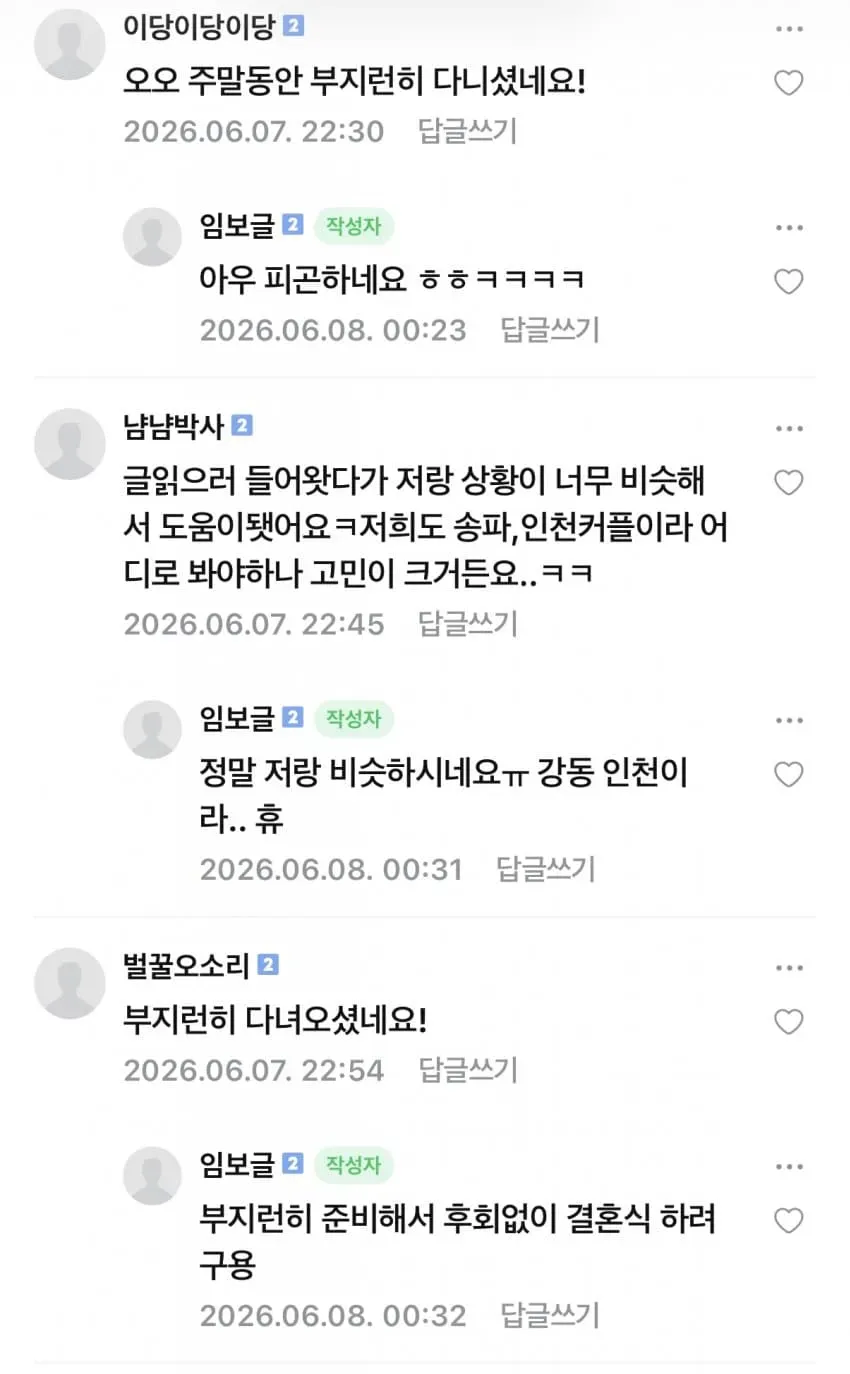Like 벌꿀오소리's comment
850x1374 pixels.
(789, 1022)
